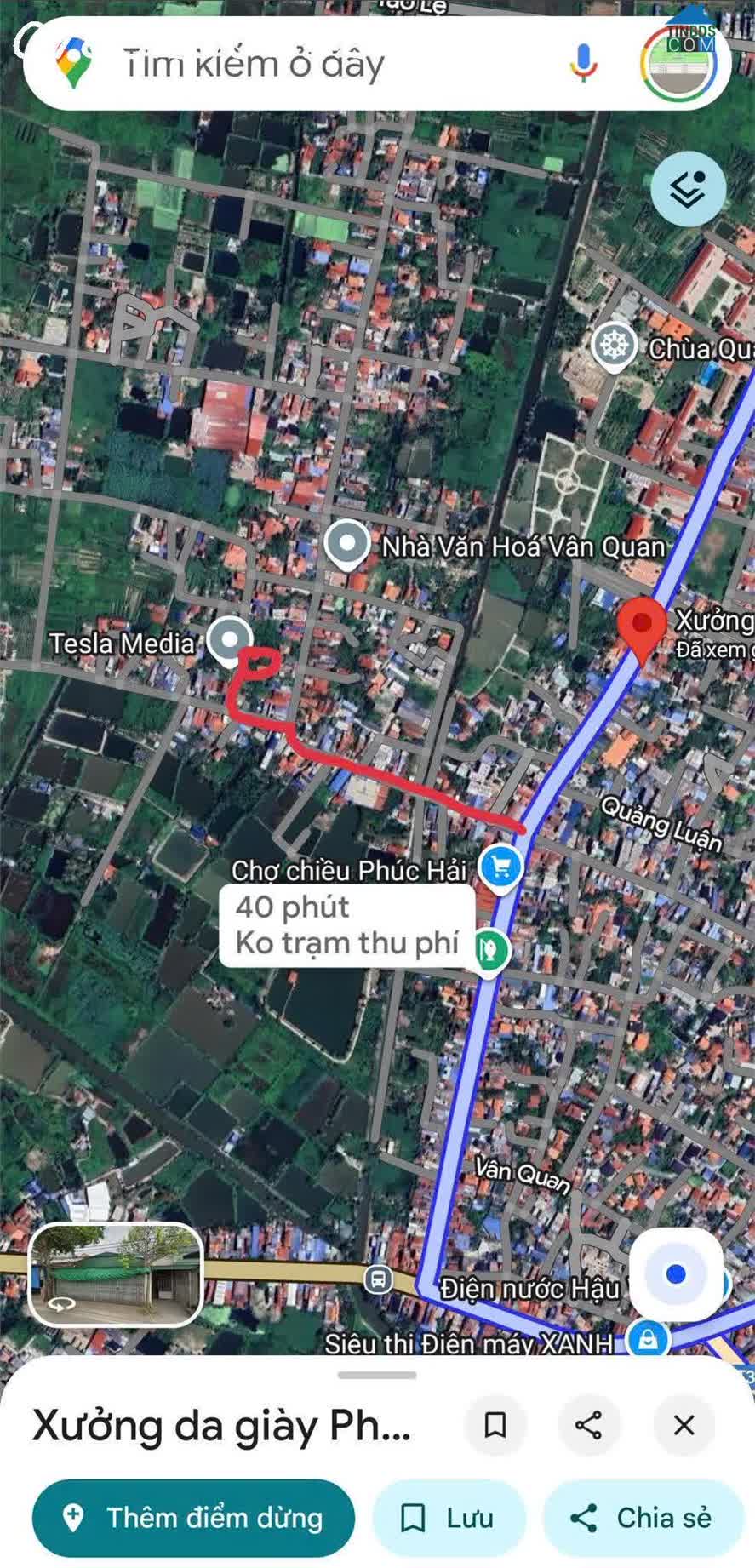This screenshot has height=1568, width=755.
Task: Start voice search with the microphone
Action: [x=583, y=64]
